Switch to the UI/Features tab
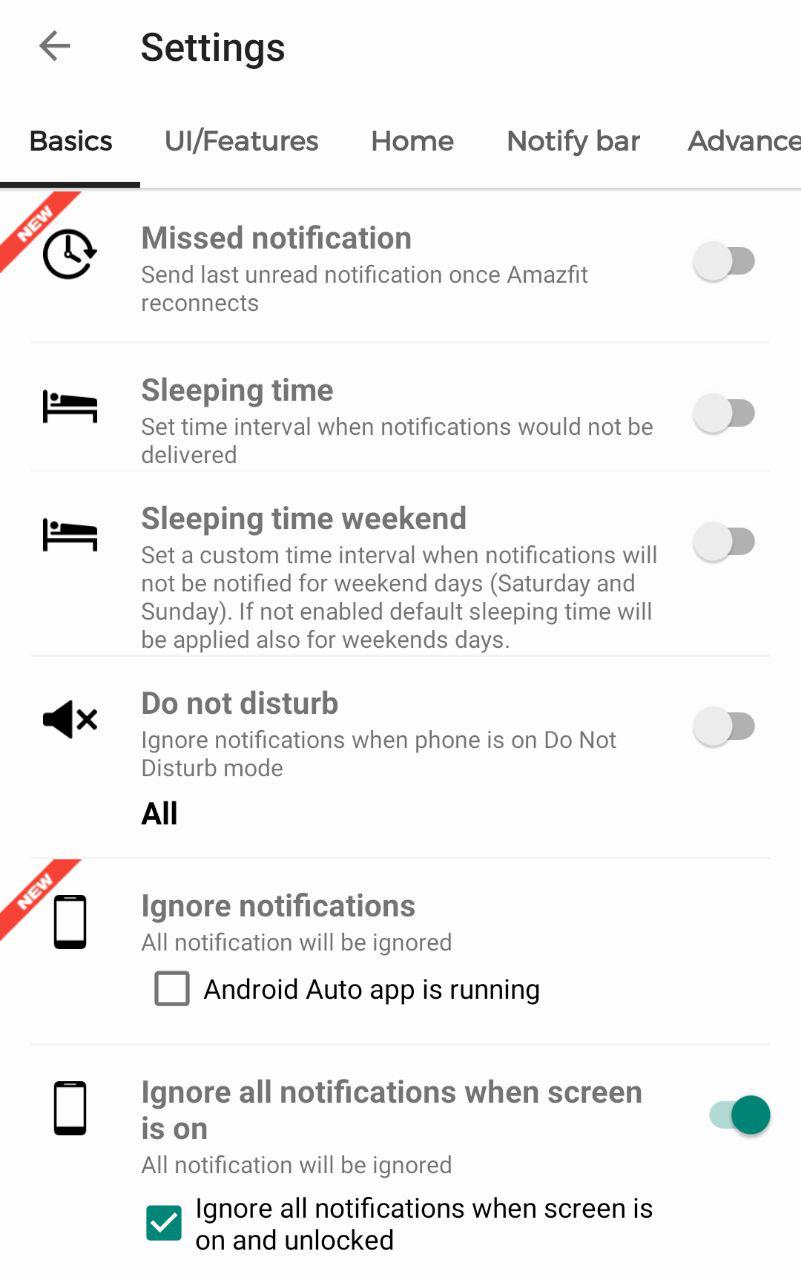 [x=241, y=141]
